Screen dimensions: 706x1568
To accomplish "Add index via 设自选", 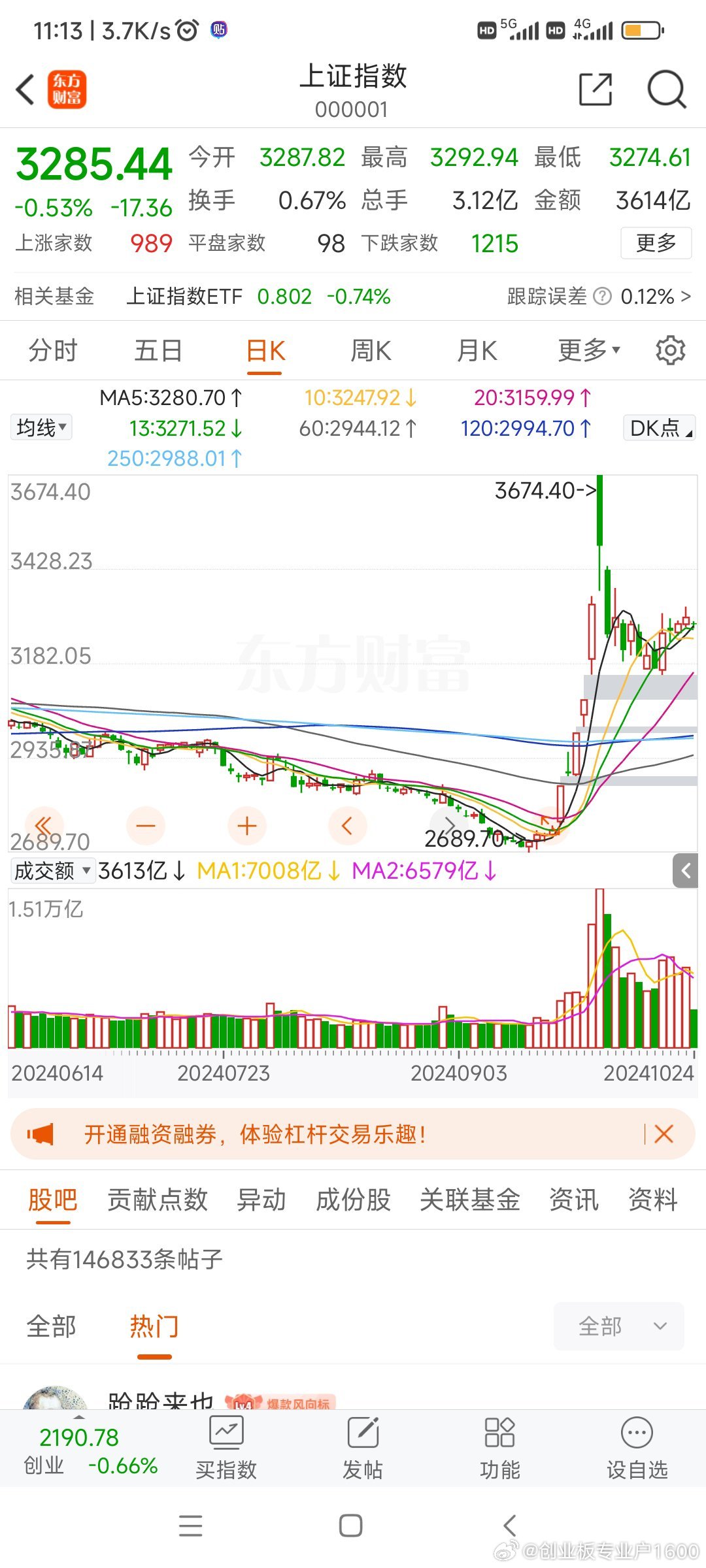I will point(637,1448).
